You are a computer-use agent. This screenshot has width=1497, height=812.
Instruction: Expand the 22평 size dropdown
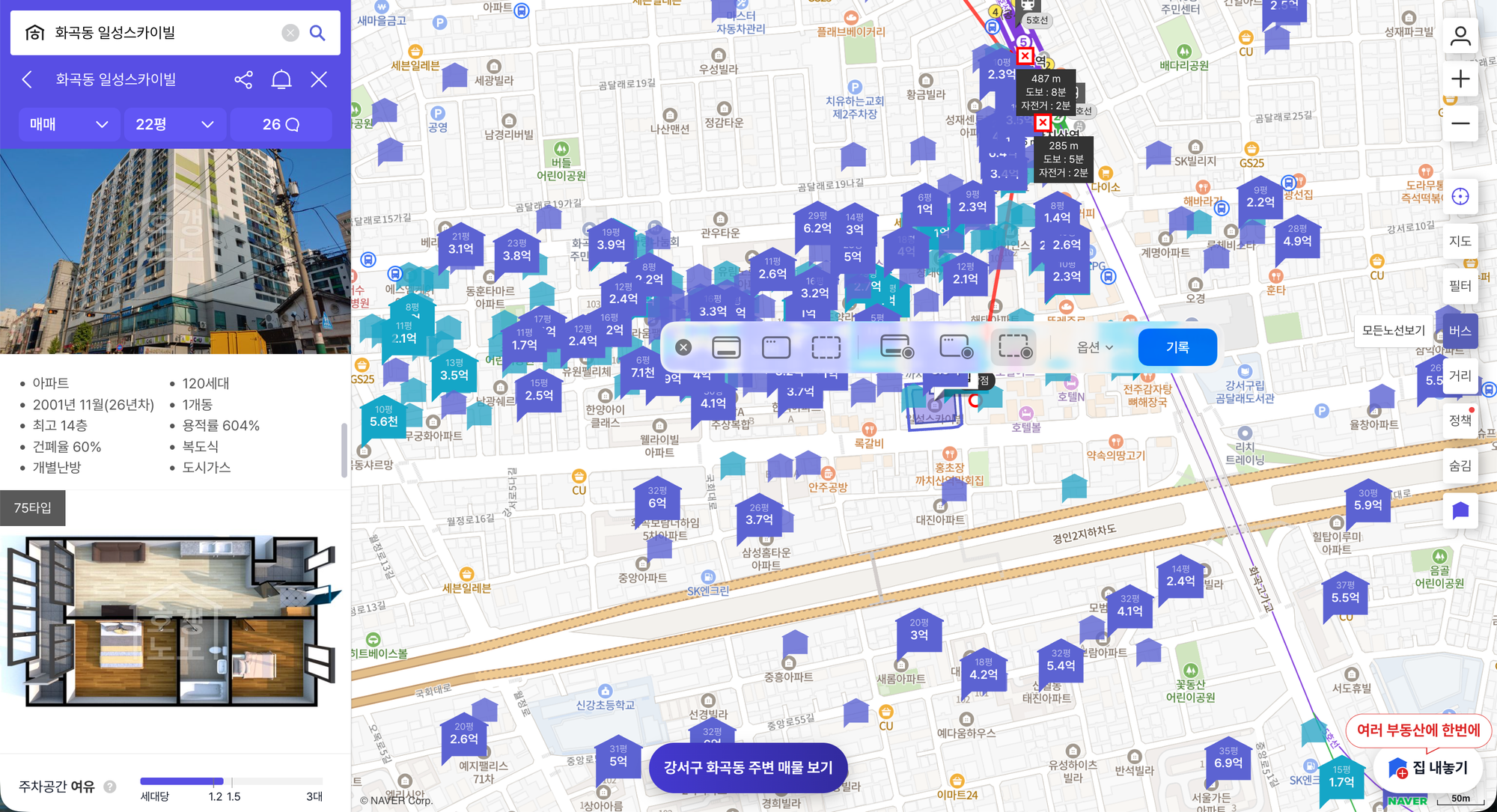174,124
